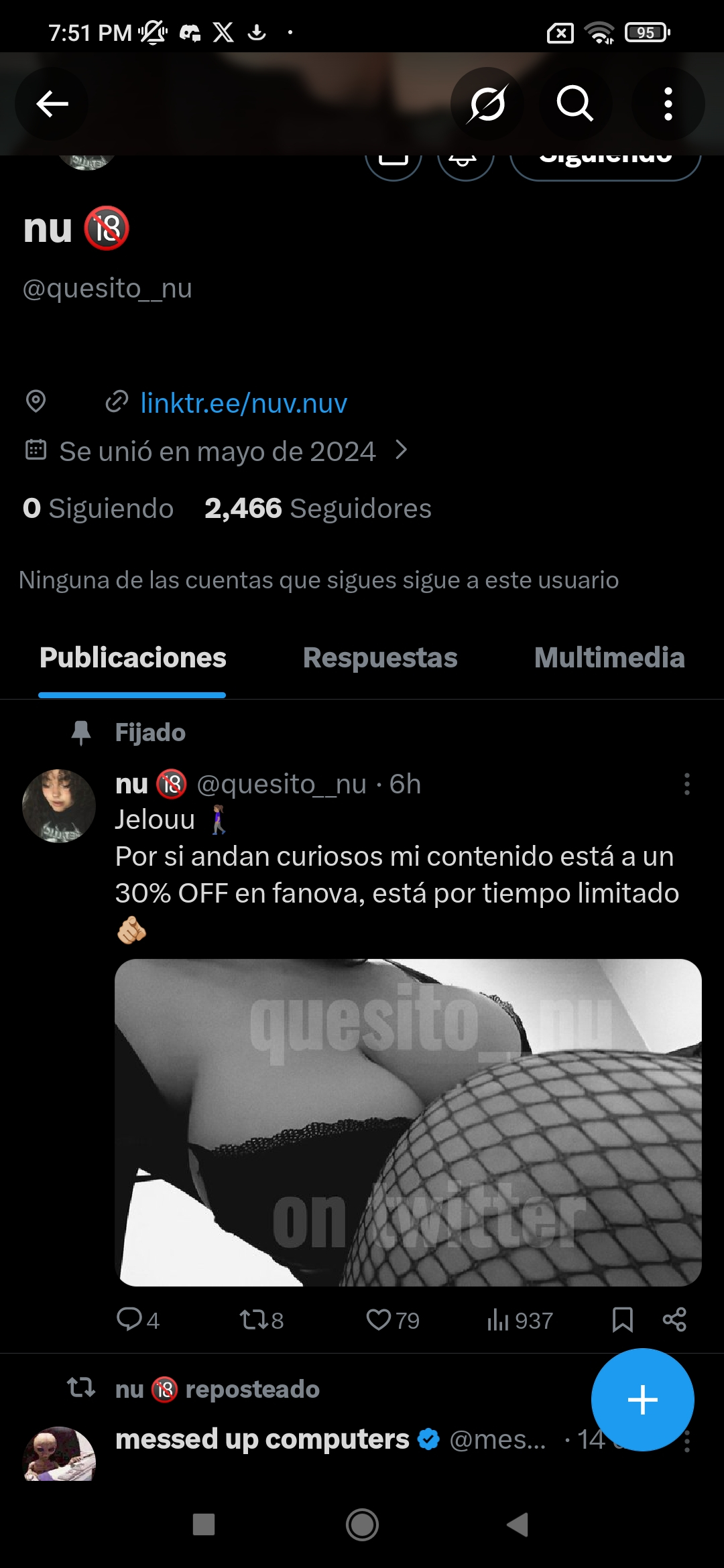Switch to the Respuestas tab
Viewport: 724px width, 1568px height.
380,658
